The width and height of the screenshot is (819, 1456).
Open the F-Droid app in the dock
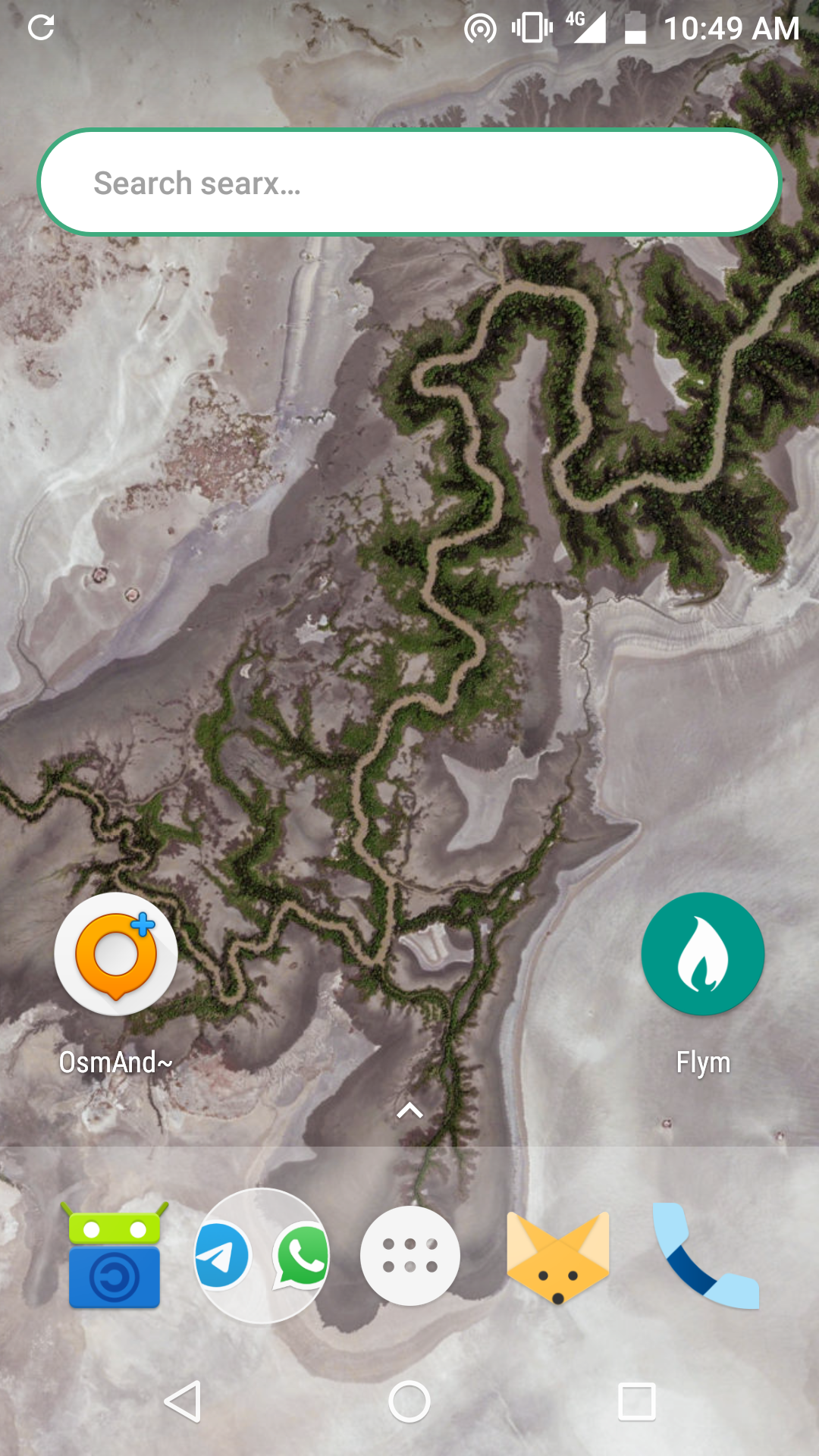115,1256
